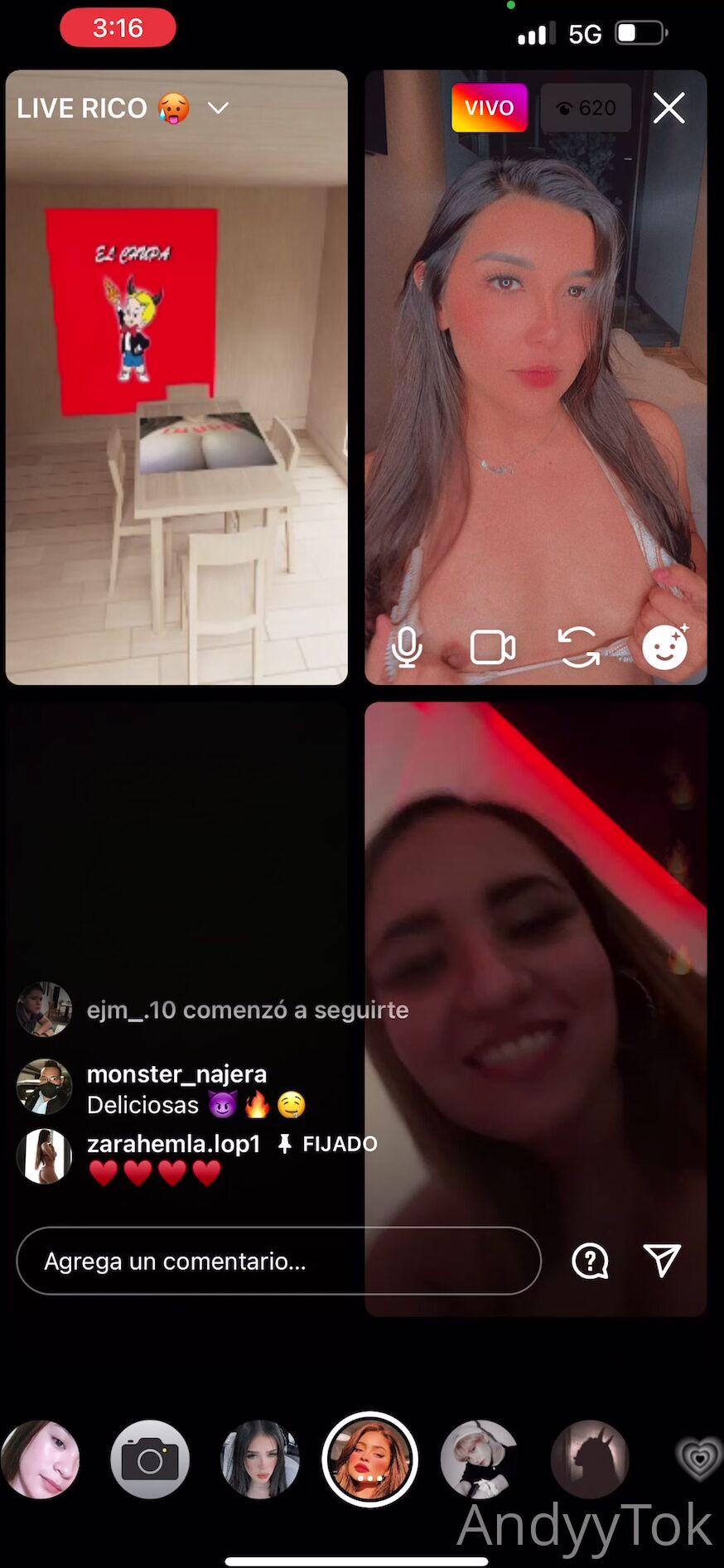Turn off the video camera
Viewport: 724px width, 1568px height.
click(493, 647)
